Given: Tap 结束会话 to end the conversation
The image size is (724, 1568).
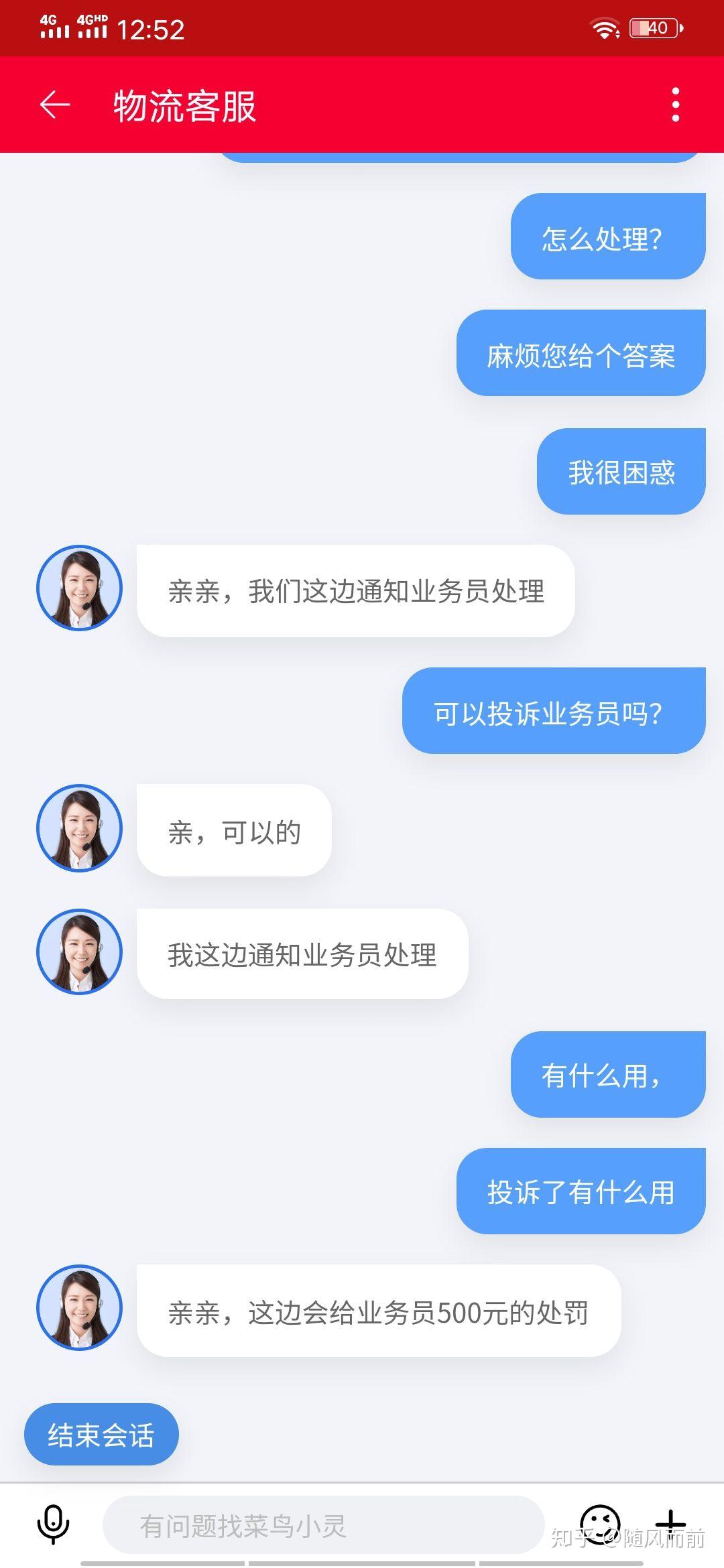Looking at the screenshot, I should (x=101, y=1434).
